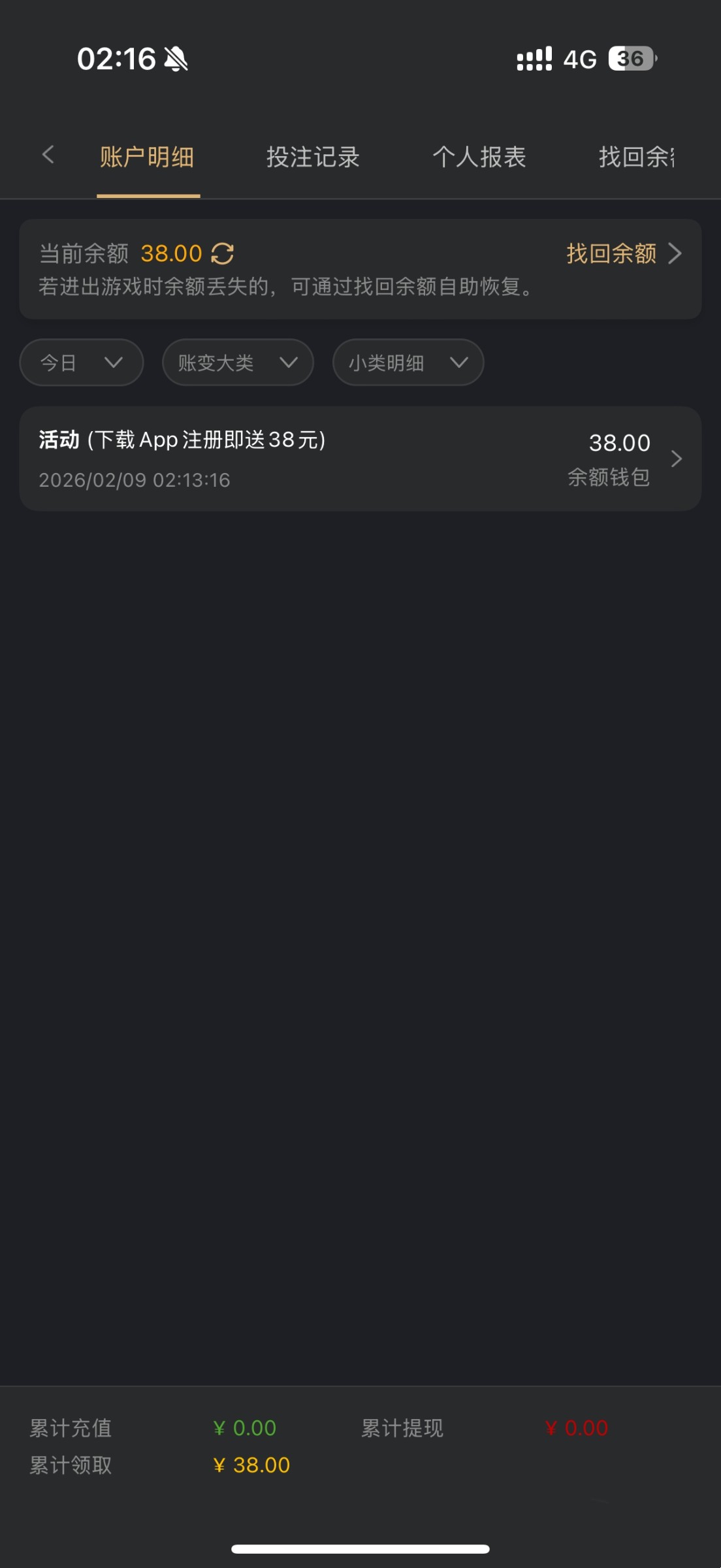Select the 账户明细 tab
The height and width of the screenshot is (1568, 721).
[x=148, y=157]
